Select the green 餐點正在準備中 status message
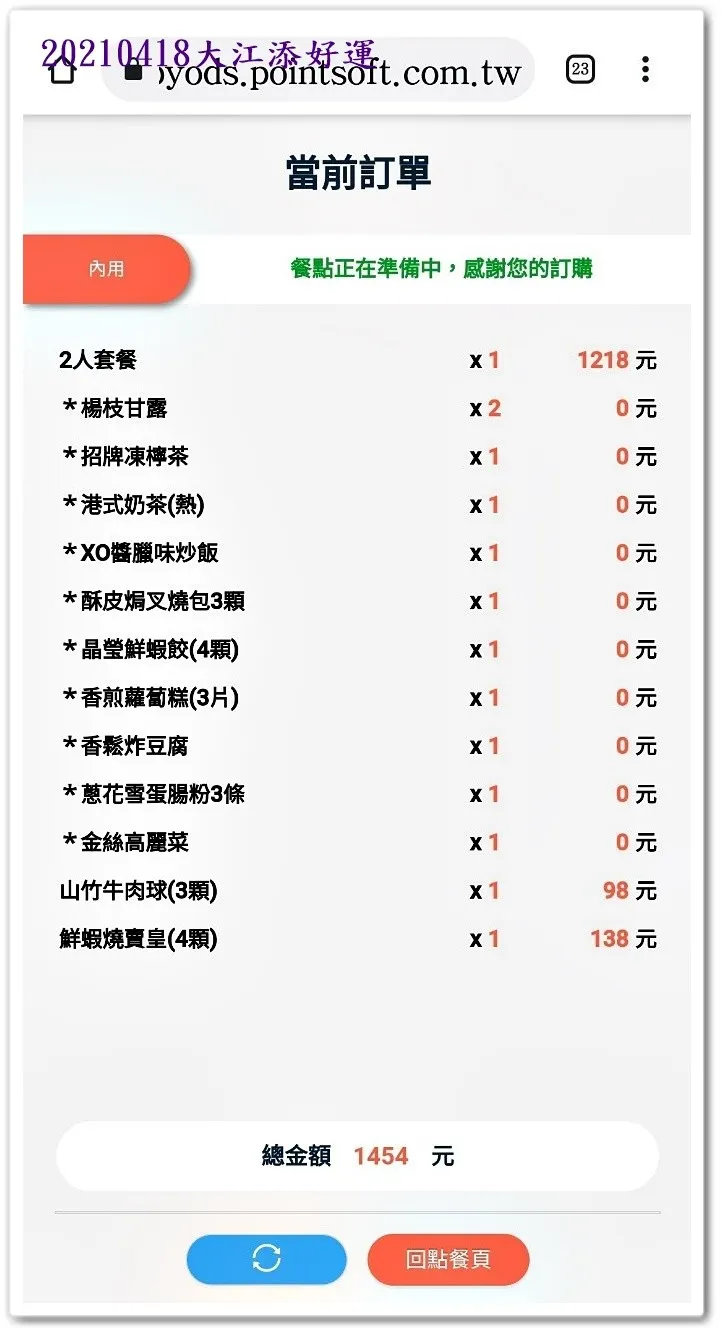 (x=440, y=269)
